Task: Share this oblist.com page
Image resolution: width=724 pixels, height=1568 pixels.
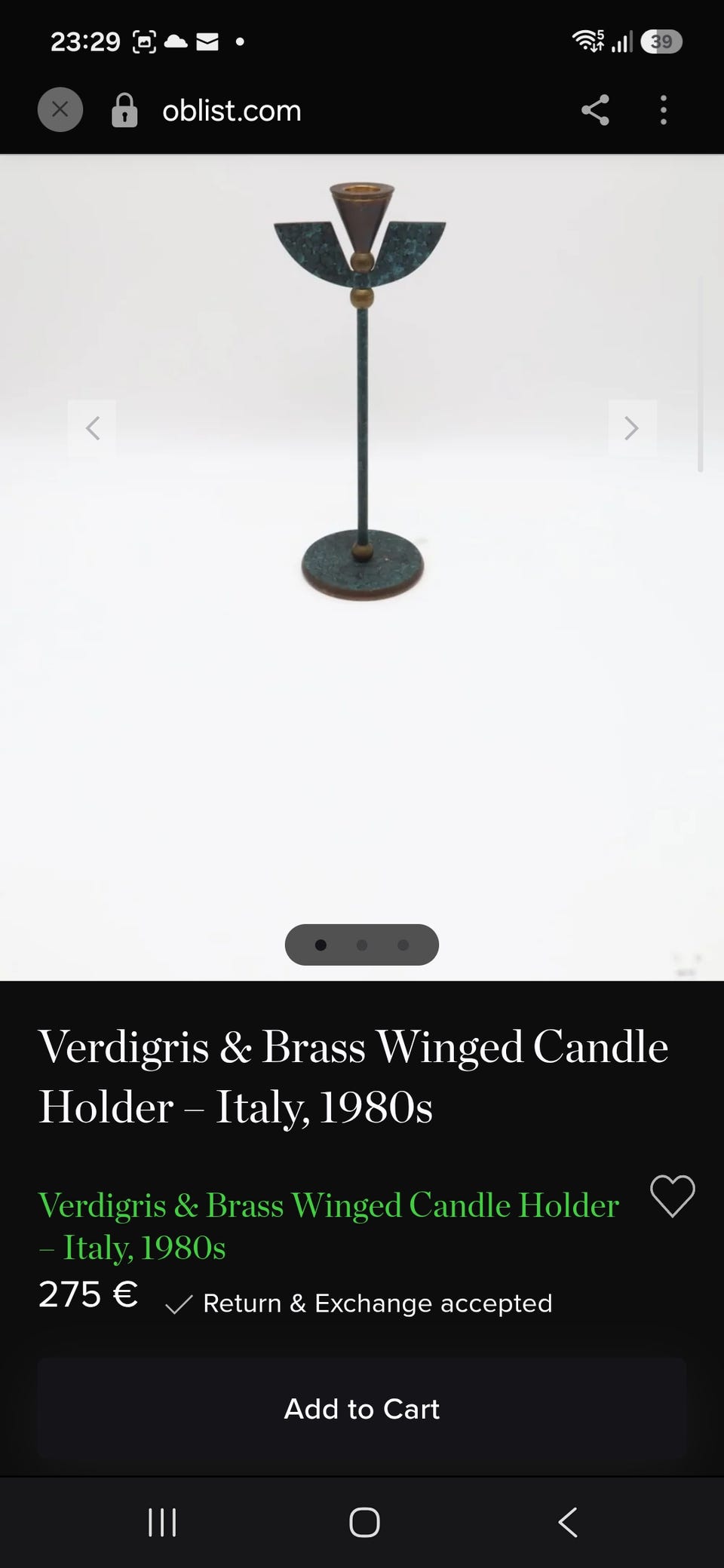Action: point(595,110)
